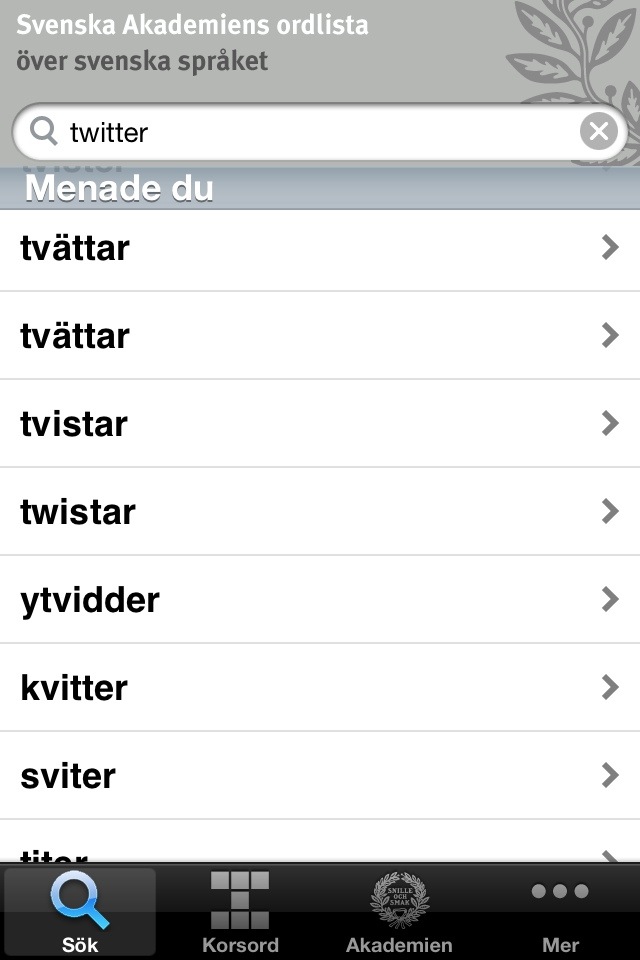
Task: Choose the kvitter suggestion
Action: [x=320, y=687]
